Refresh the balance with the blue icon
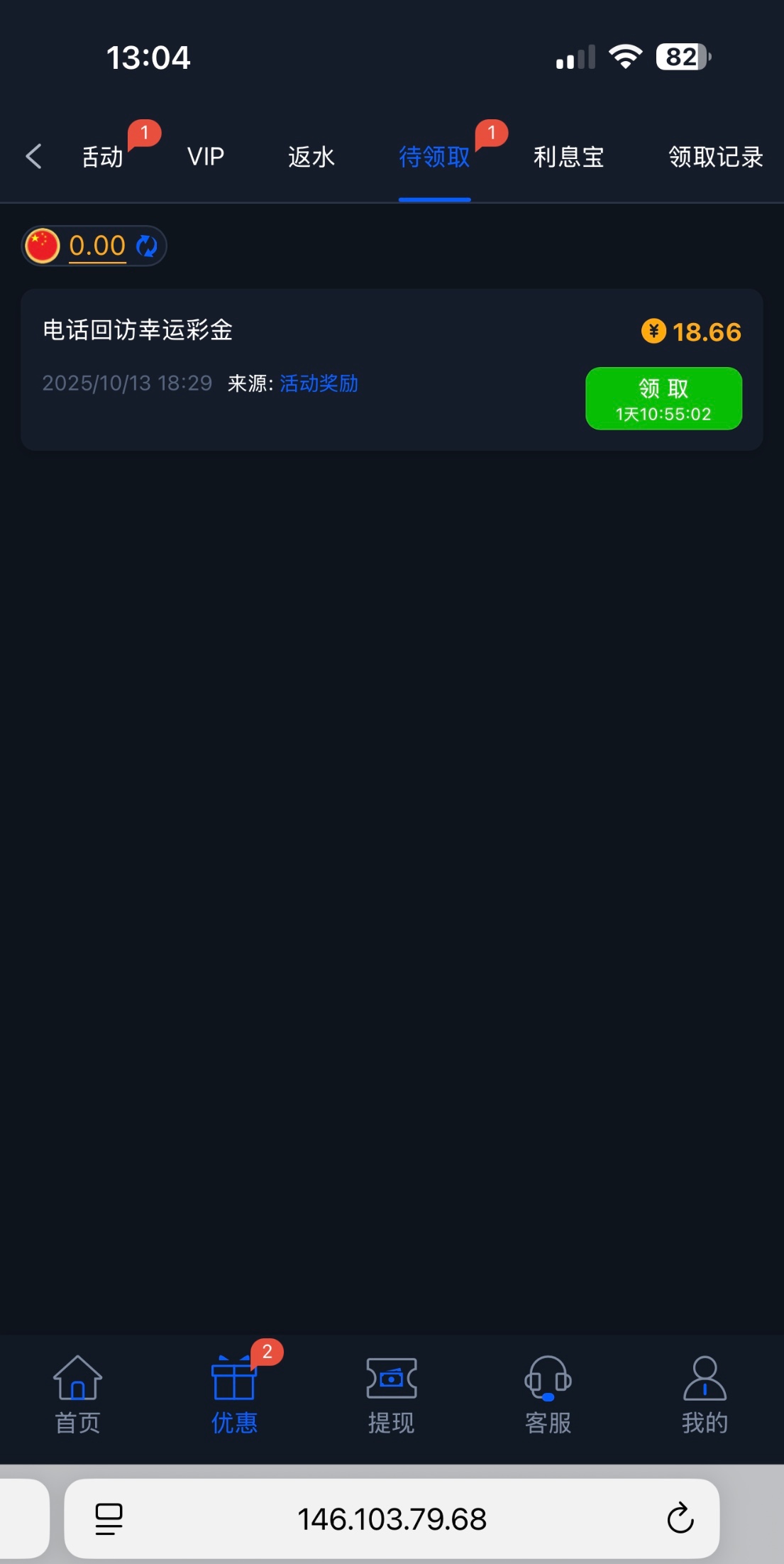This screenshot has height=1564, width=784. pos(147,246)
